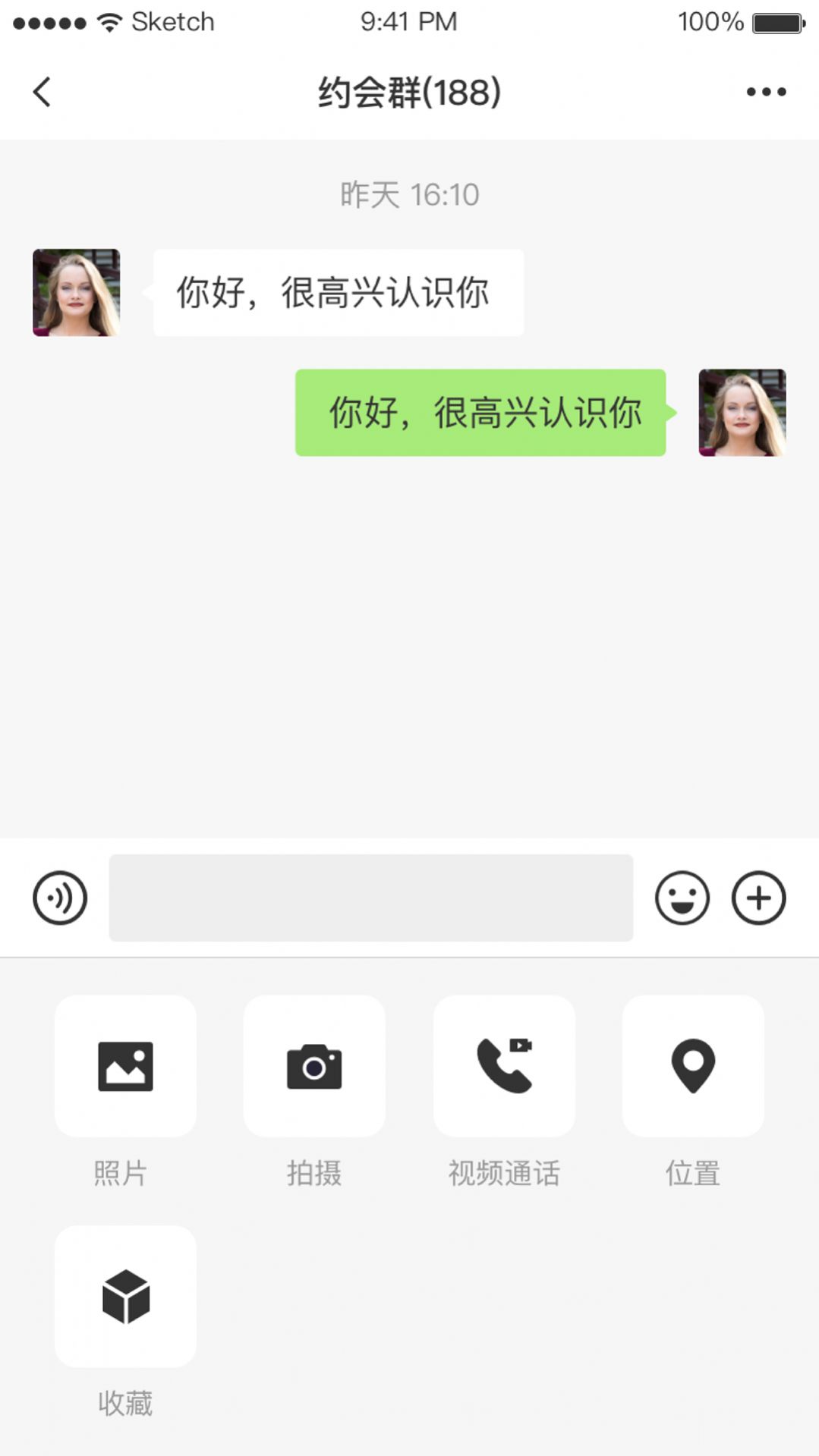Tap the message text input field
Viewport: 819px width, 1456px height.
[371, 898]
